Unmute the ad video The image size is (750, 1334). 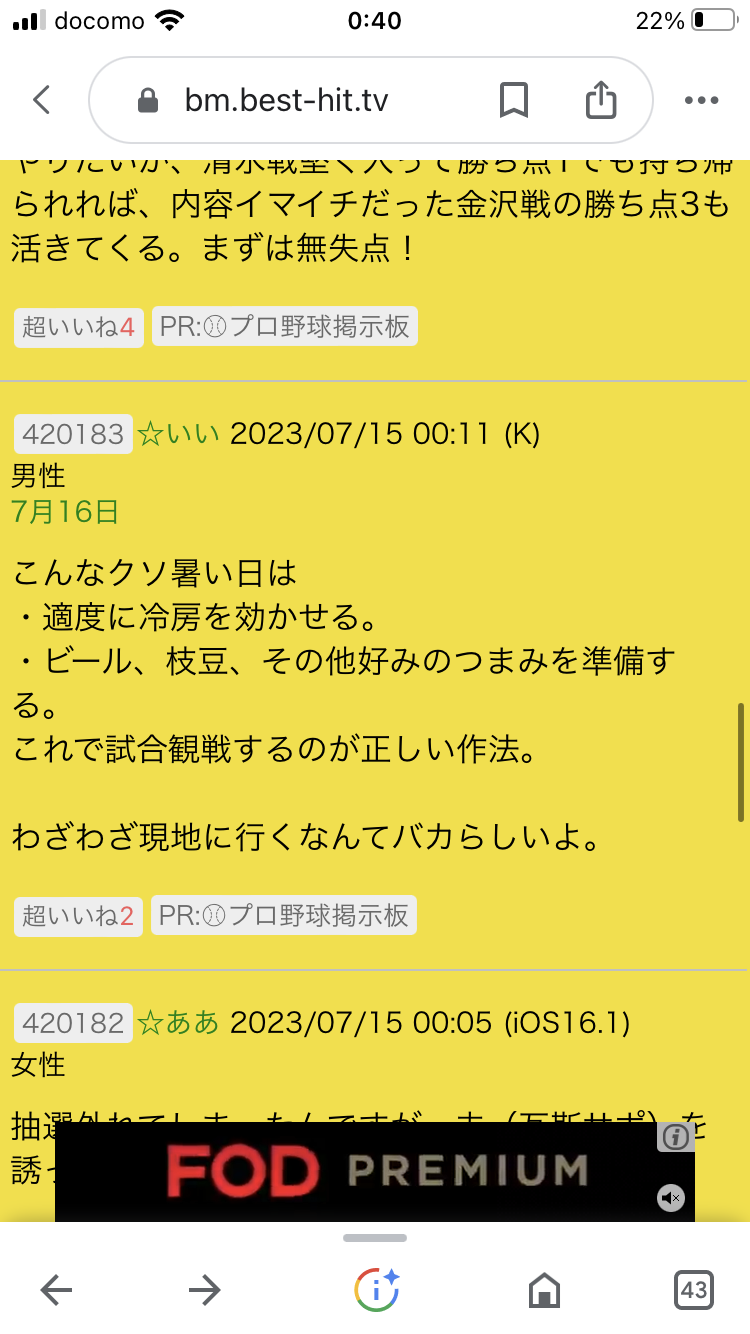pos(671,1198)
